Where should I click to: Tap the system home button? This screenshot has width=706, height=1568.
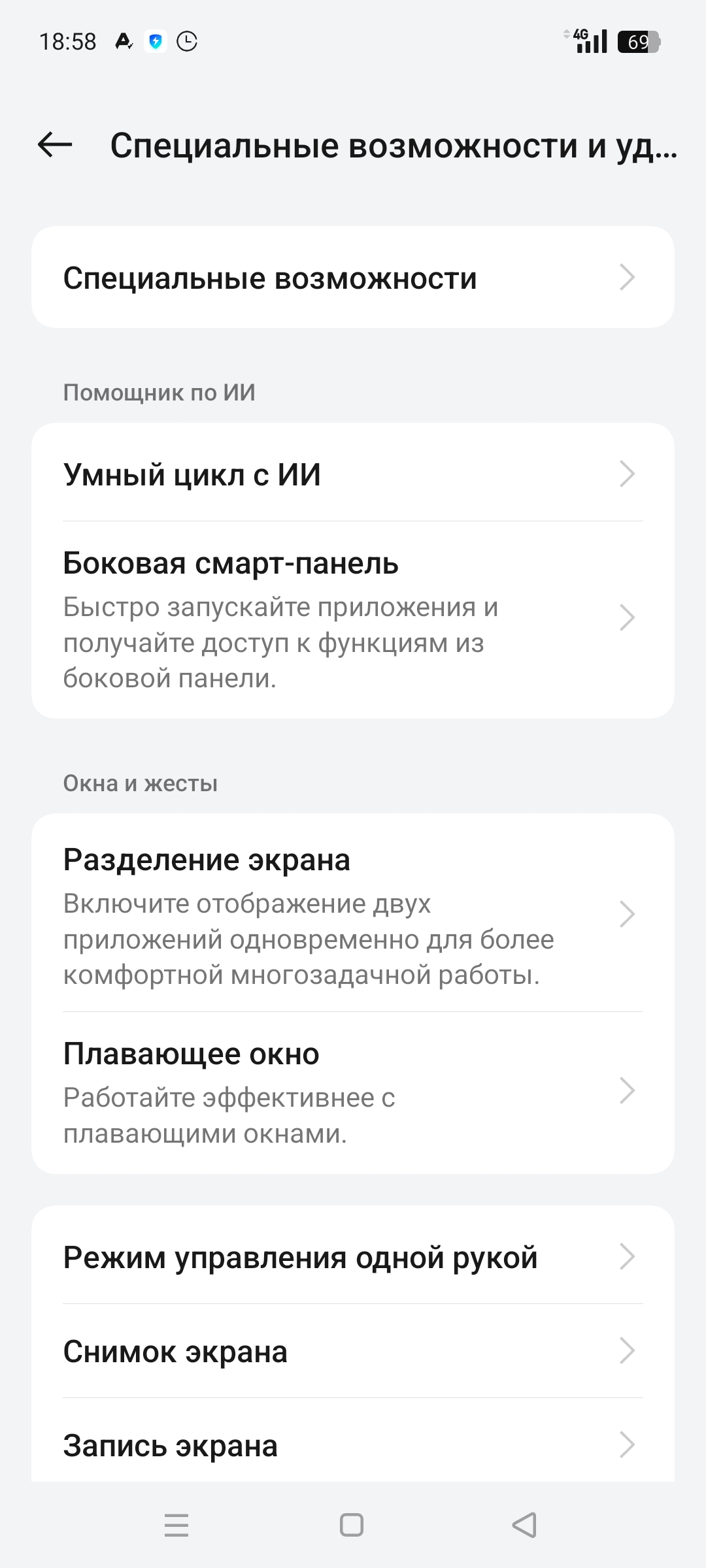352,1525
